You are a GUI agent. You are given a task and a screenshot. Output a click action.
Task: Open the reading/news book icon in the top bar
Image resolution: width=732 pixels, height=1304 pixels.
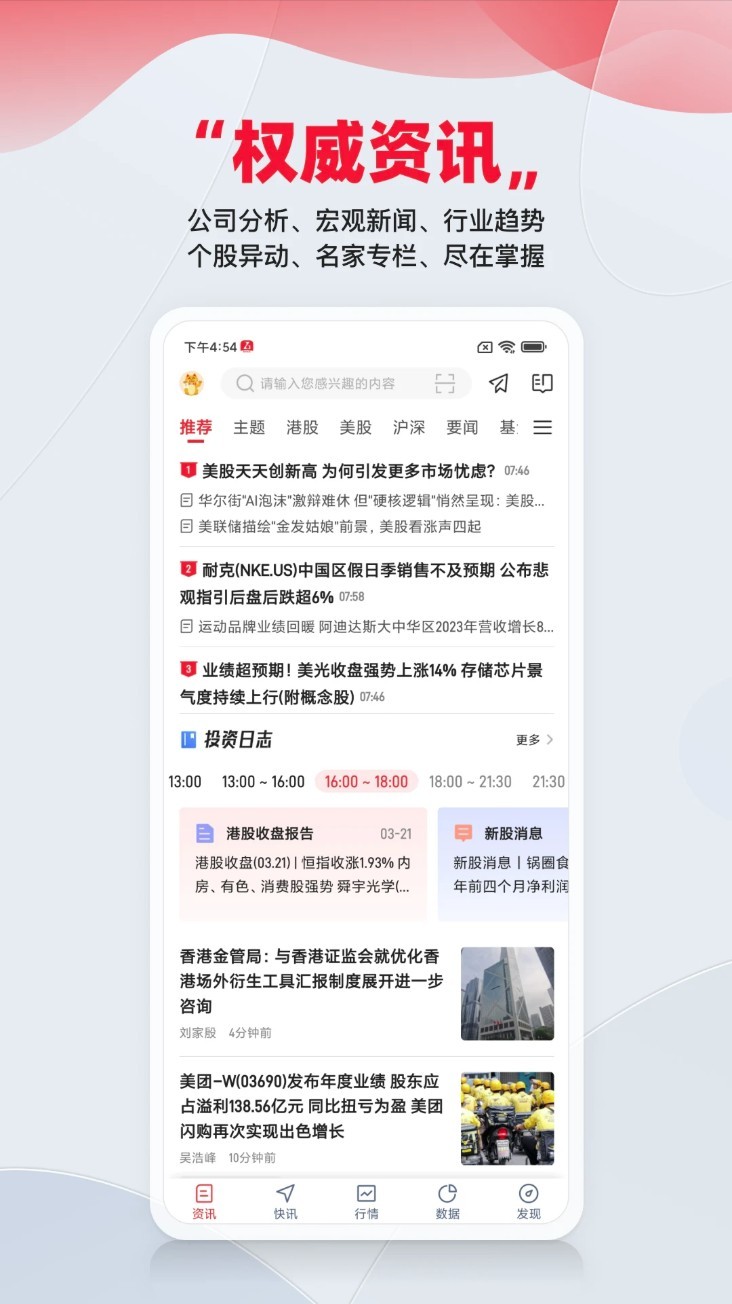(541, 382)
